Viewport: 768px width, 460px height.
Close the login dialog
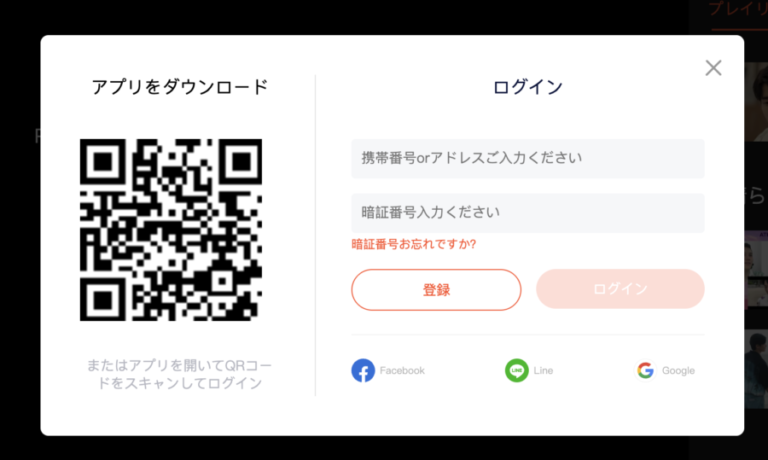click(713, 68)
